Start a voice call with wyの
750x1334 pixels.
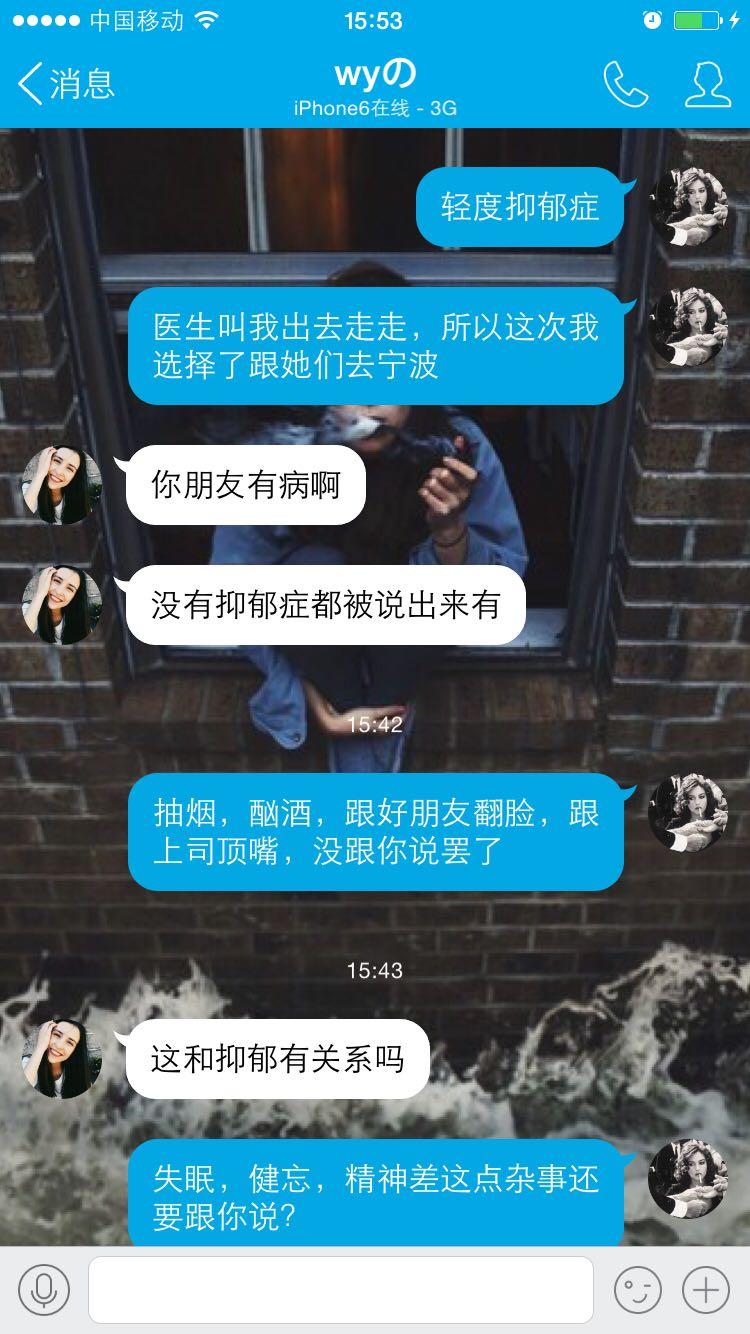(x=625, y=84)
